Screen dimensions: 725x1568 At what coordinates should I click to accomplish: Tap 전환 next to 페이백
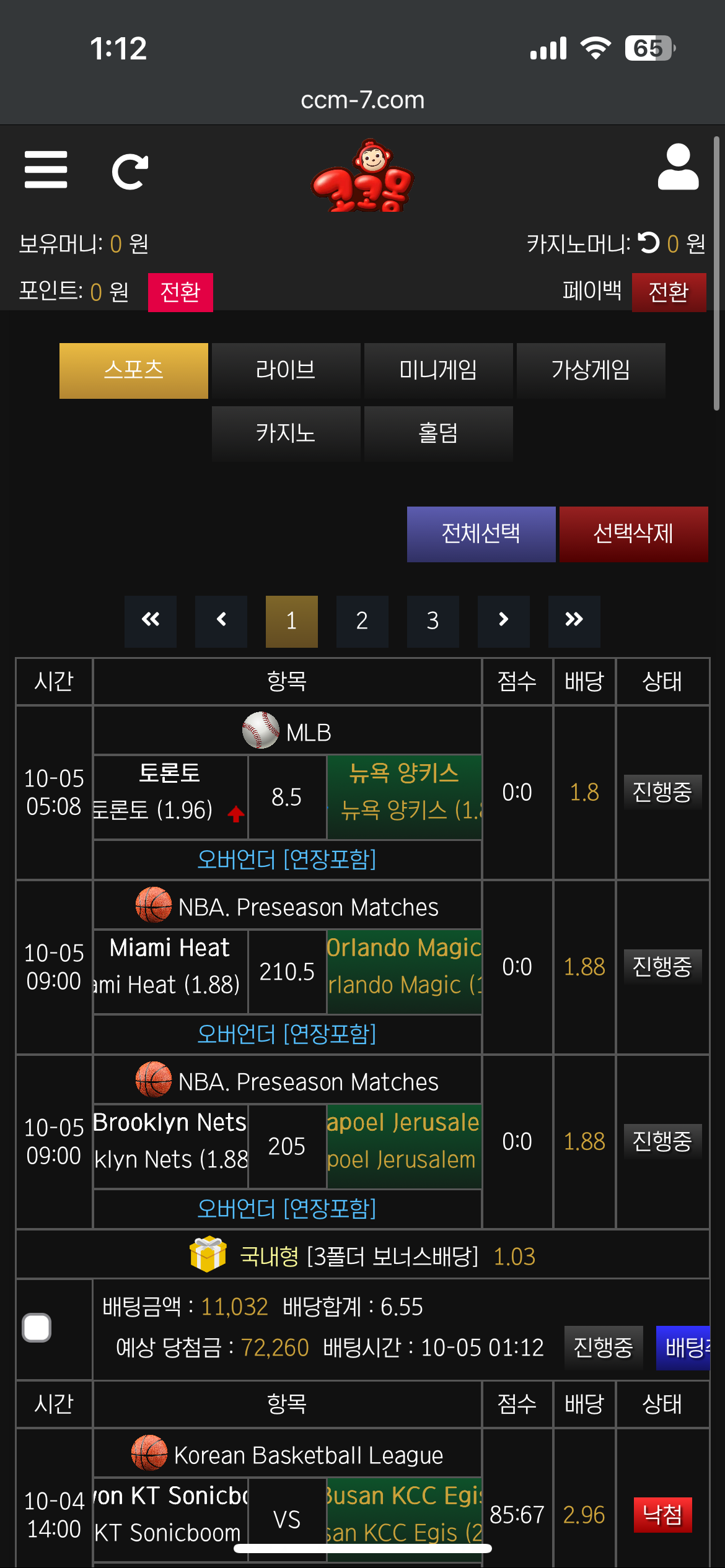click(668, 292)
